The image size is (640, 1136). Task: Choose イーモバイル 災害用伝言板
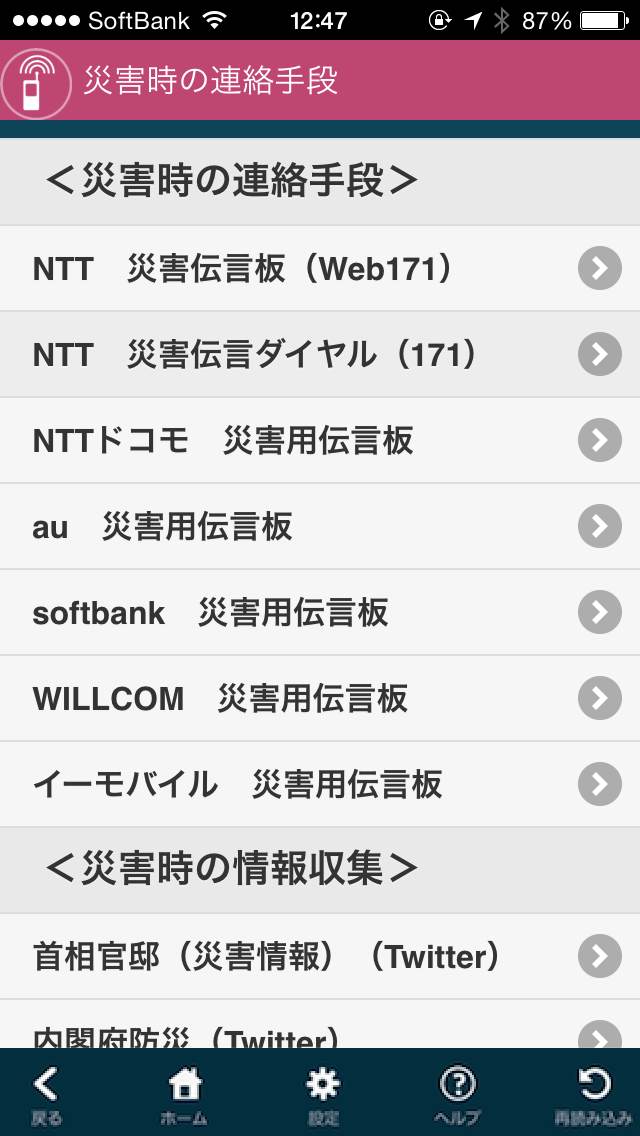pyautogui.click(x=320, y=784)
